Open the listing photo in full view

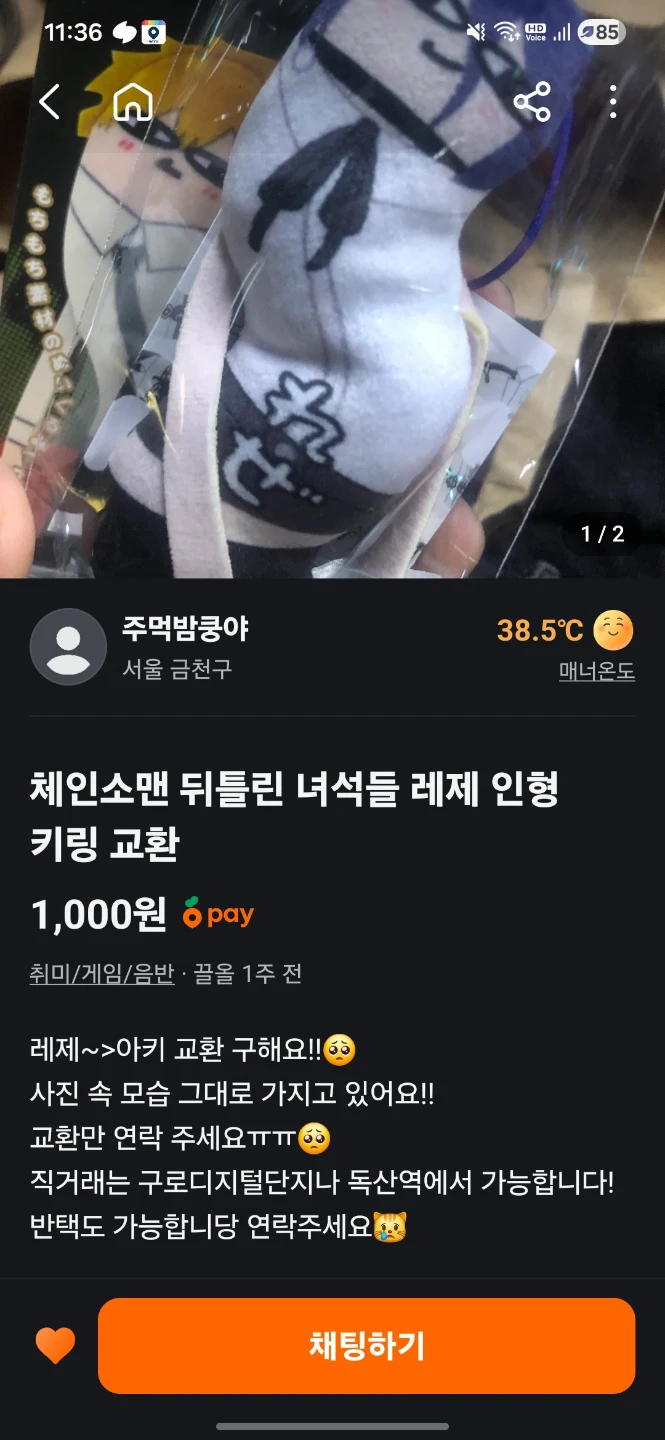(332, 289)
